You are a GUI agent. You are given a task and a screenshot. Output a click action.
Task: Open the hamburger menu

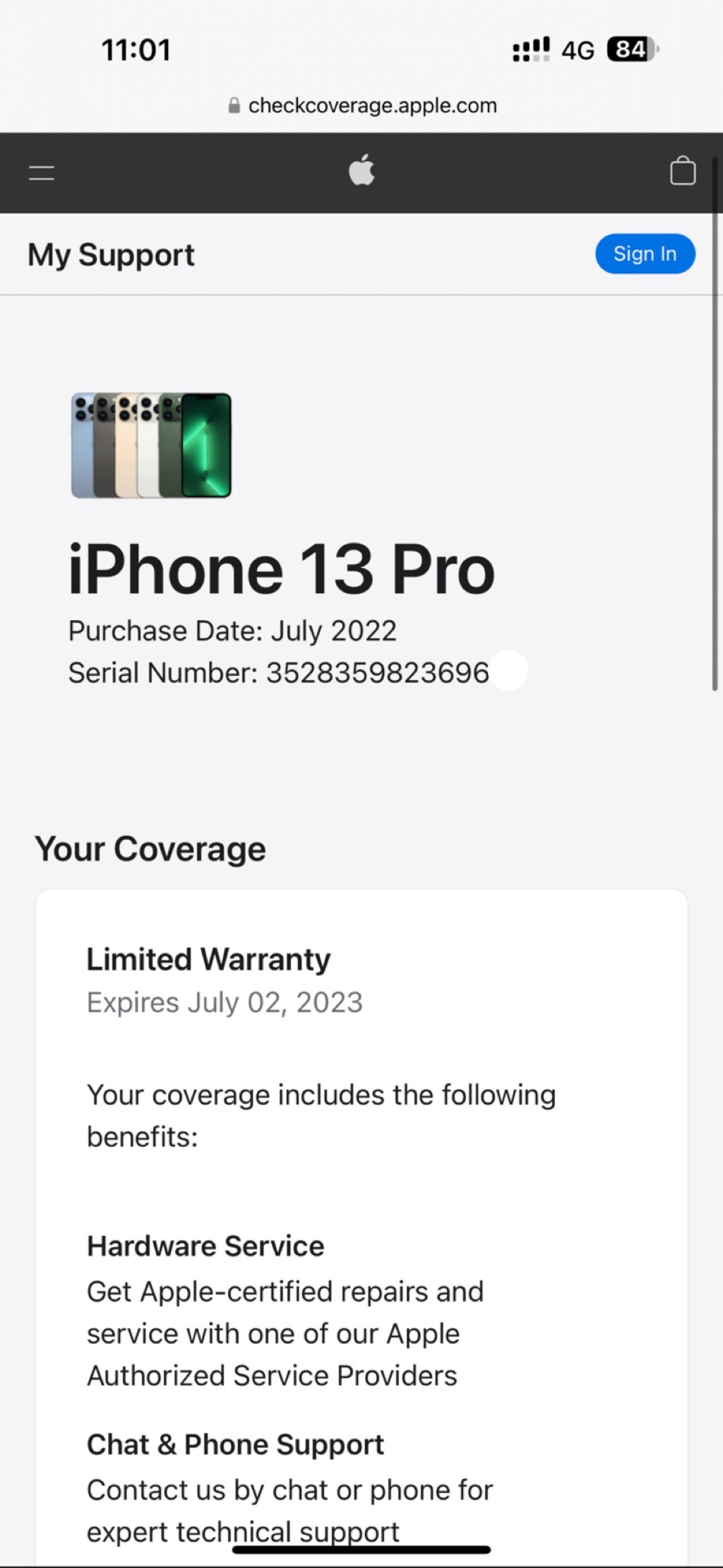click(42, 172)
